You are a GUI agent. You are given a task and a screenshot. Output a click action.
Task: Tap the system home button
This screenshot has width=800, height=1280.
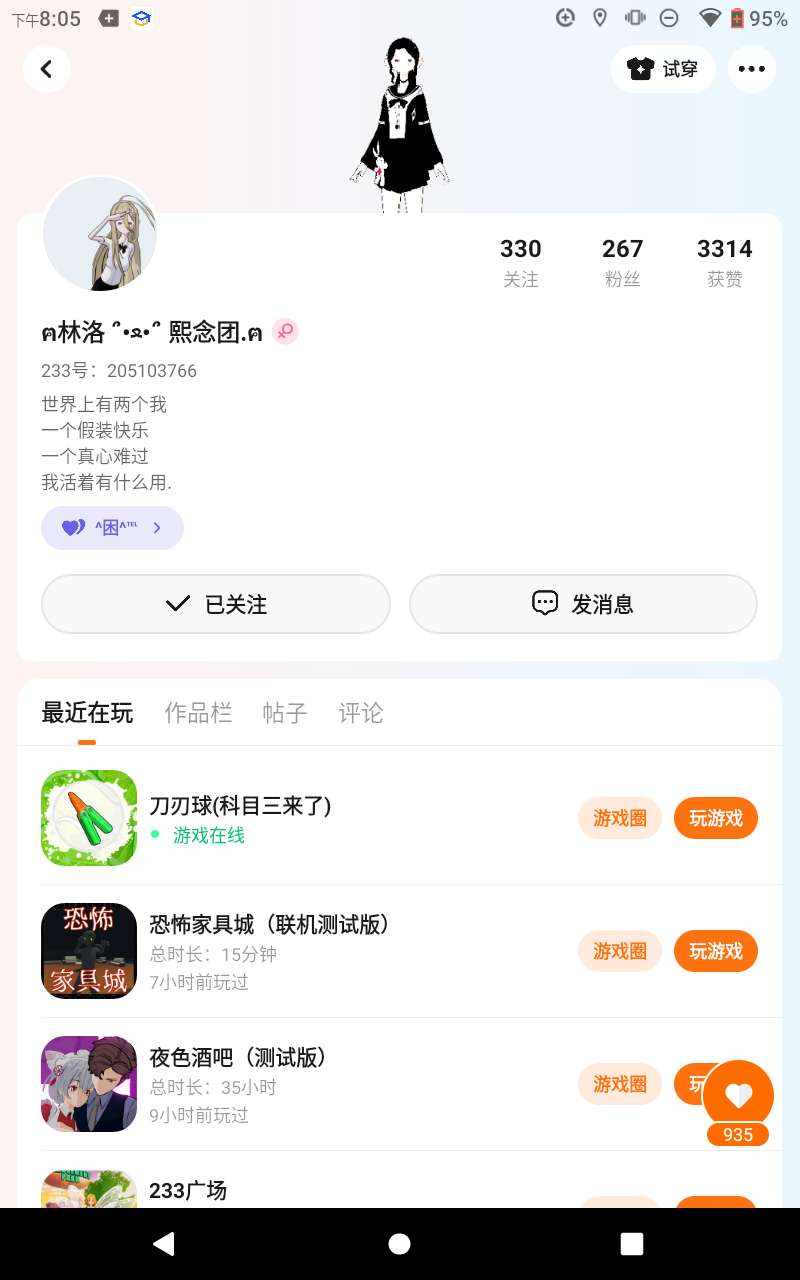point(399,1243)
